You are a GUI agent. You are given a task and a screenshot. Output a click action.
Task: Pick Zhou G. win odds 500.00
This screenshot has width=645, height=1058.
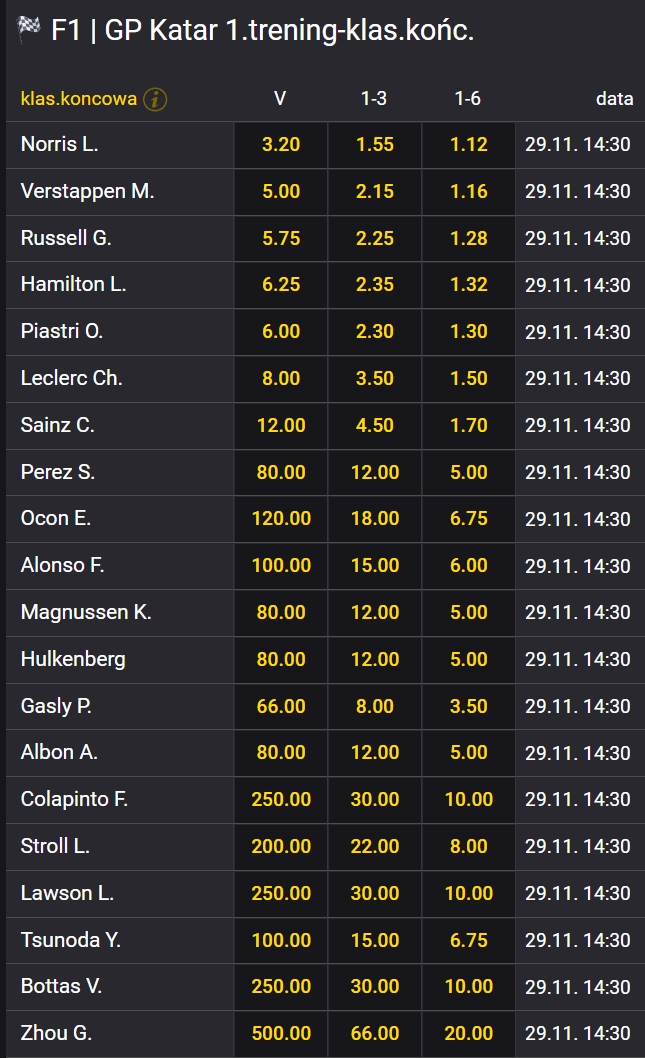click(281, 1034)
